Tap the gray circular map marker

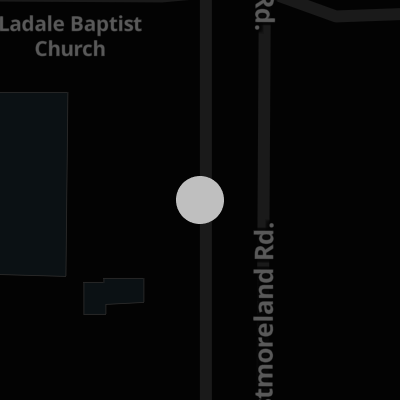200,200
